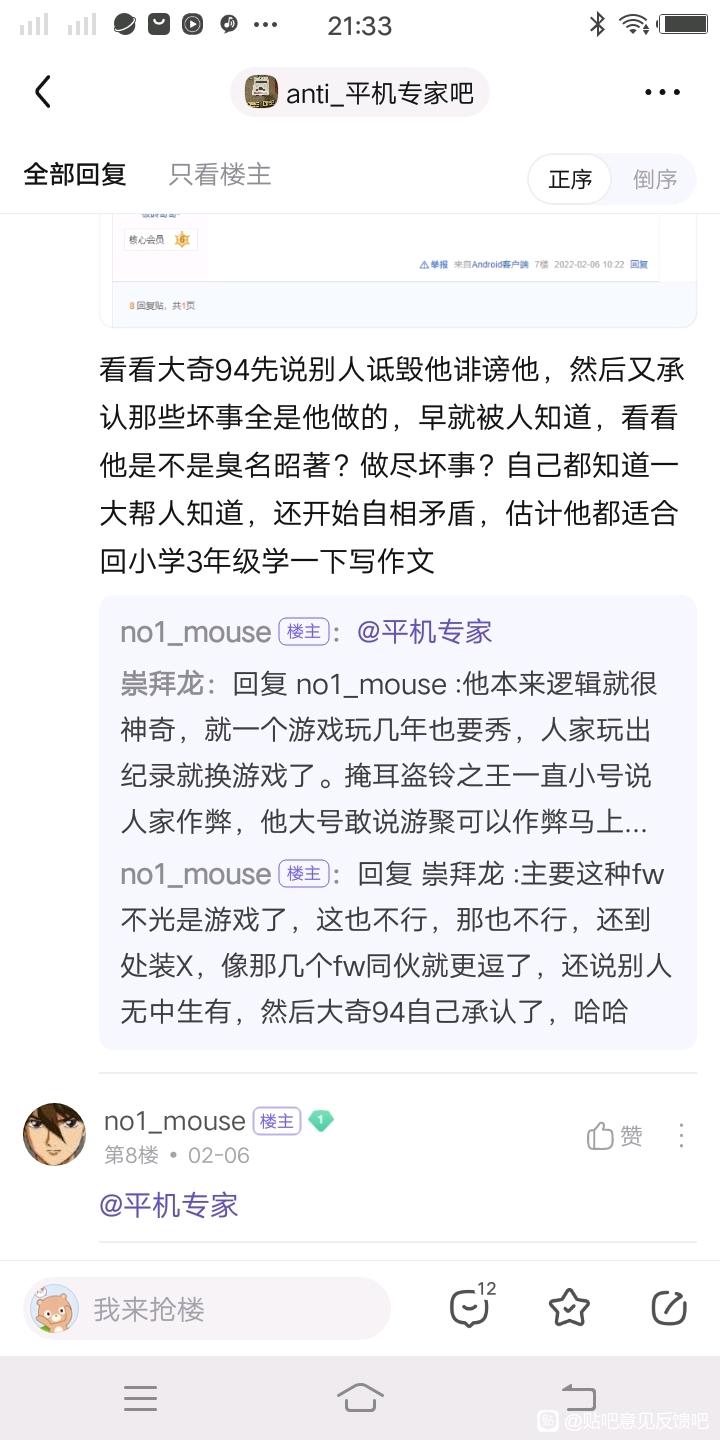Open the @平机专家 mention in the 第8楼 post
Image resolution: width=720 pixels, height=1440 pixels.
[168, 1205]
